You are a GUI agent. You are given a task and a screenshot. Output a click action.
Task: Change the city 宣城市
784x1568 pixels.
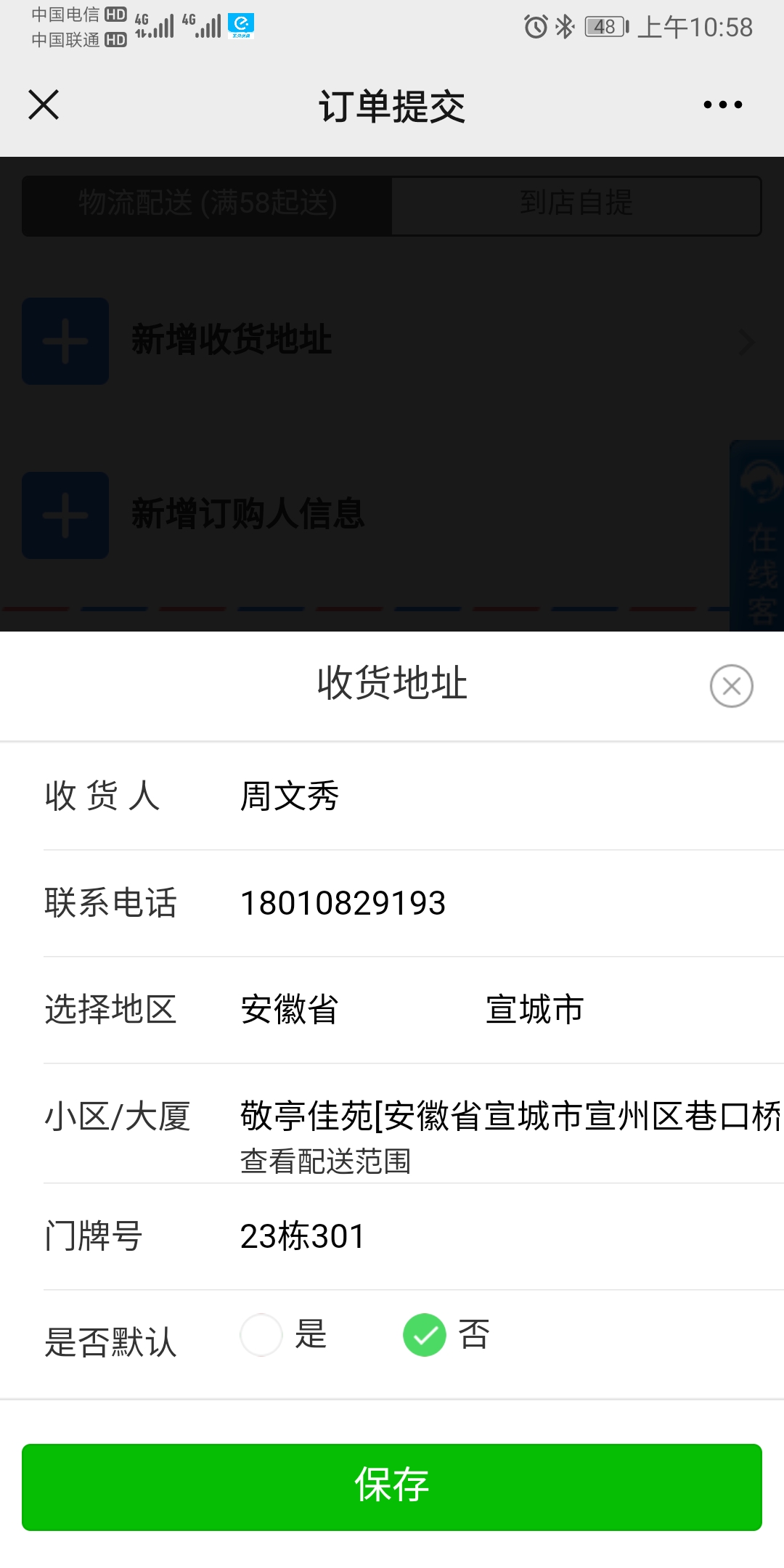coord(535,1010)
